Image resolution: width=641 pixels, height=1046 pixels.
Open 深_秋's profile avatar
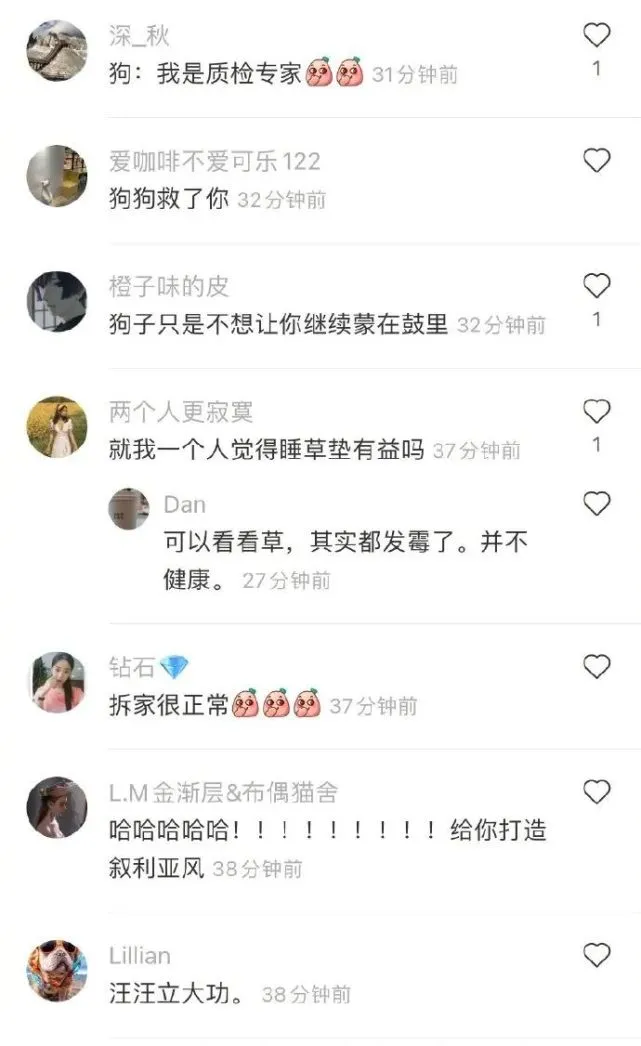(x=56, y=51)
